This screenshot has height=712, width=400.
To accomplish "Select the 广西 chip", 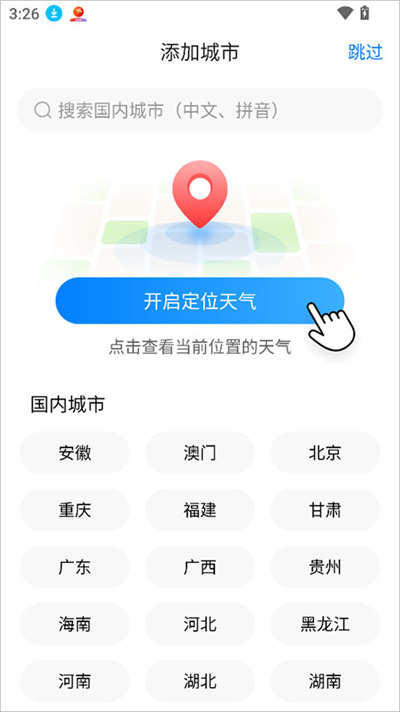I will coord(200,567).
